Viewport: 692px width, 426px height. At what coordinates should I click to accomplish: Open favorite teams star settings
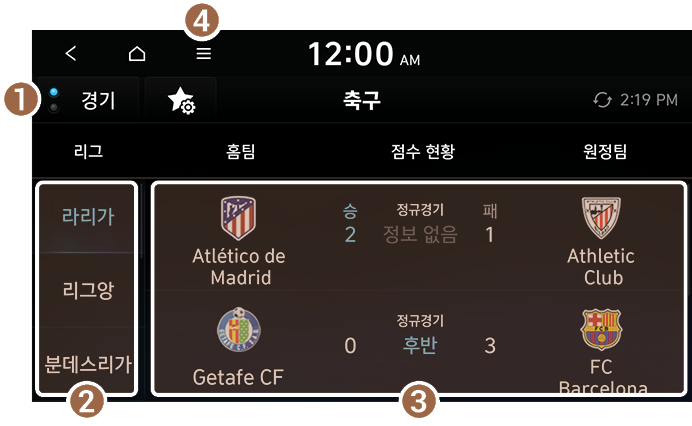[x=181, y=100]
